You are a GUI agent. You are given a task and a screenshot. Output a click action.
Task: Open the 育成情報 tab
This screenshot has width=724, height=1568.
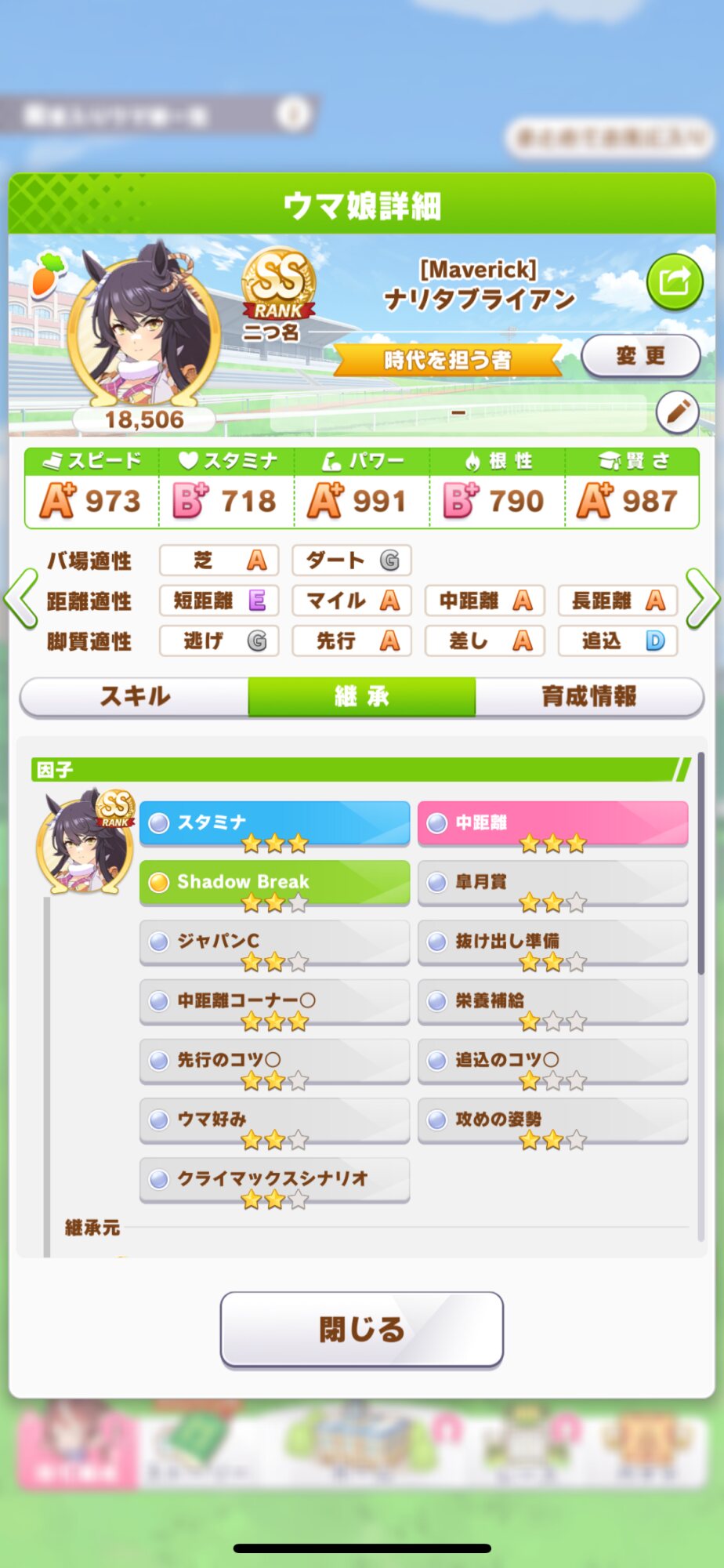589,696
